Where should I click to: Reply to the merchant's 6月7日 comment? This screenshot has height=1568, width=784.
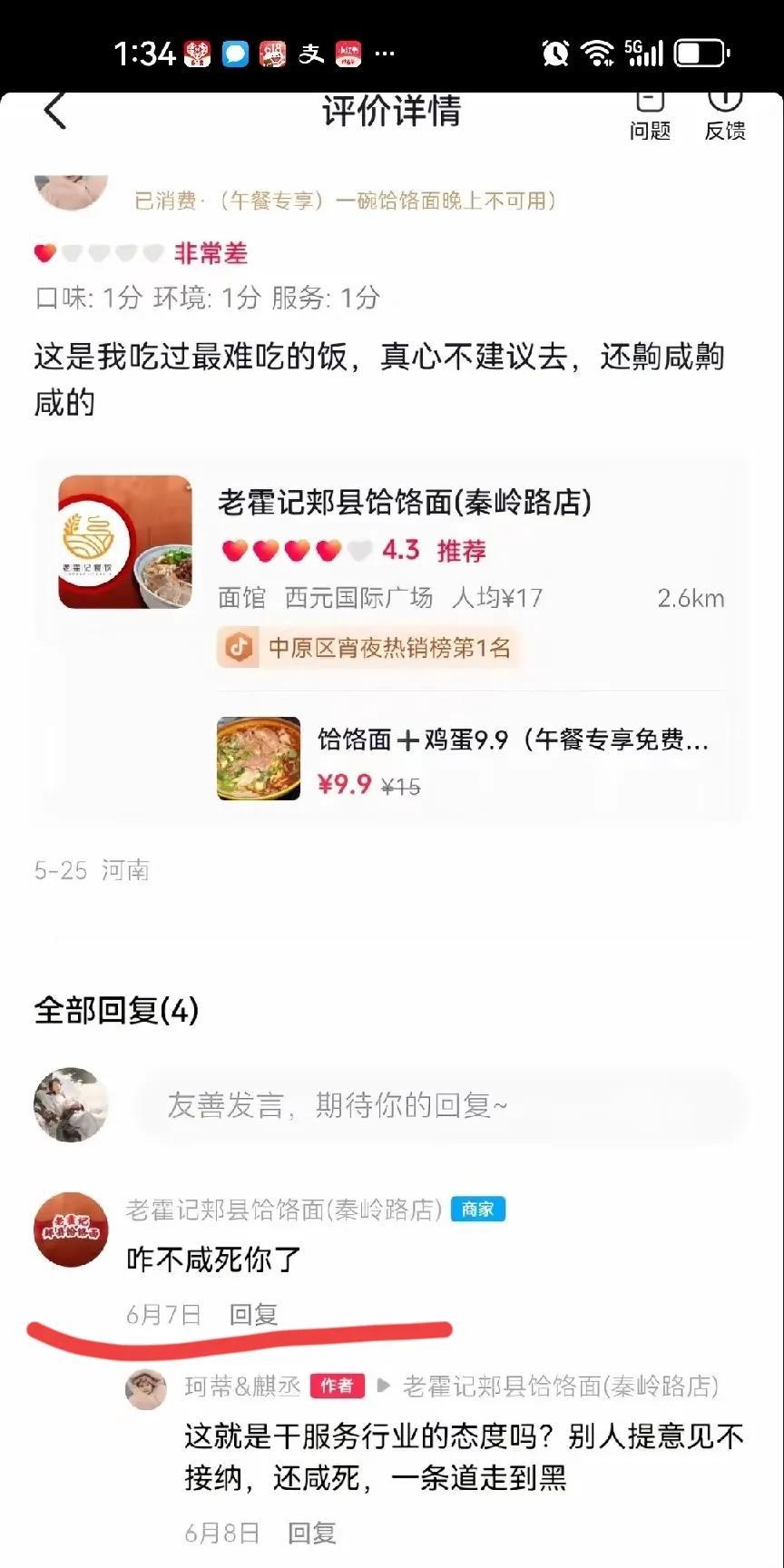[253, 1314]
